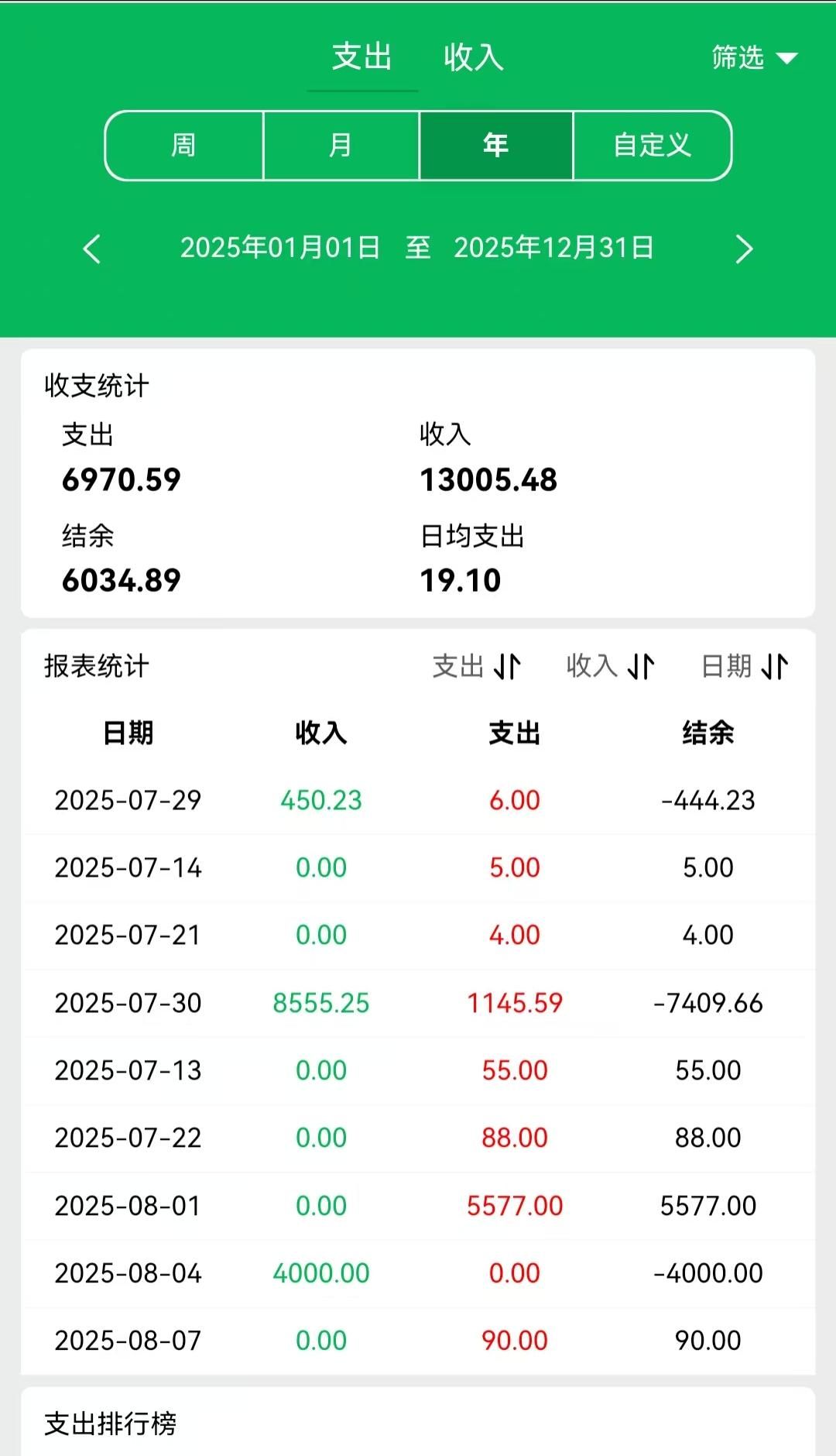Switch to the 收入 tab
Image resolution: width=836 pixels, height=1456 pixels.
click(474, 56)
